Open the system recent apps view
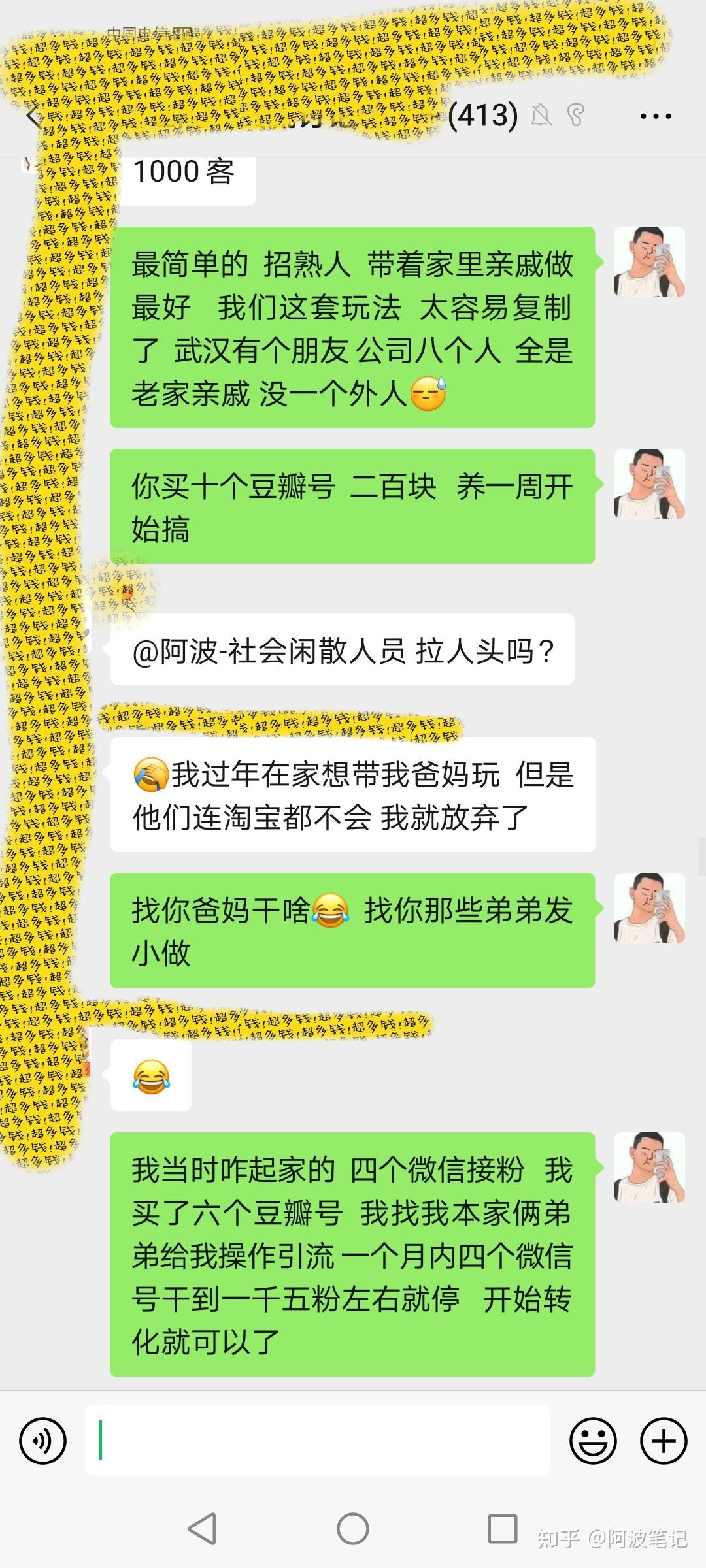Viewport: 706px width, 1568px height. (503, 1529)
